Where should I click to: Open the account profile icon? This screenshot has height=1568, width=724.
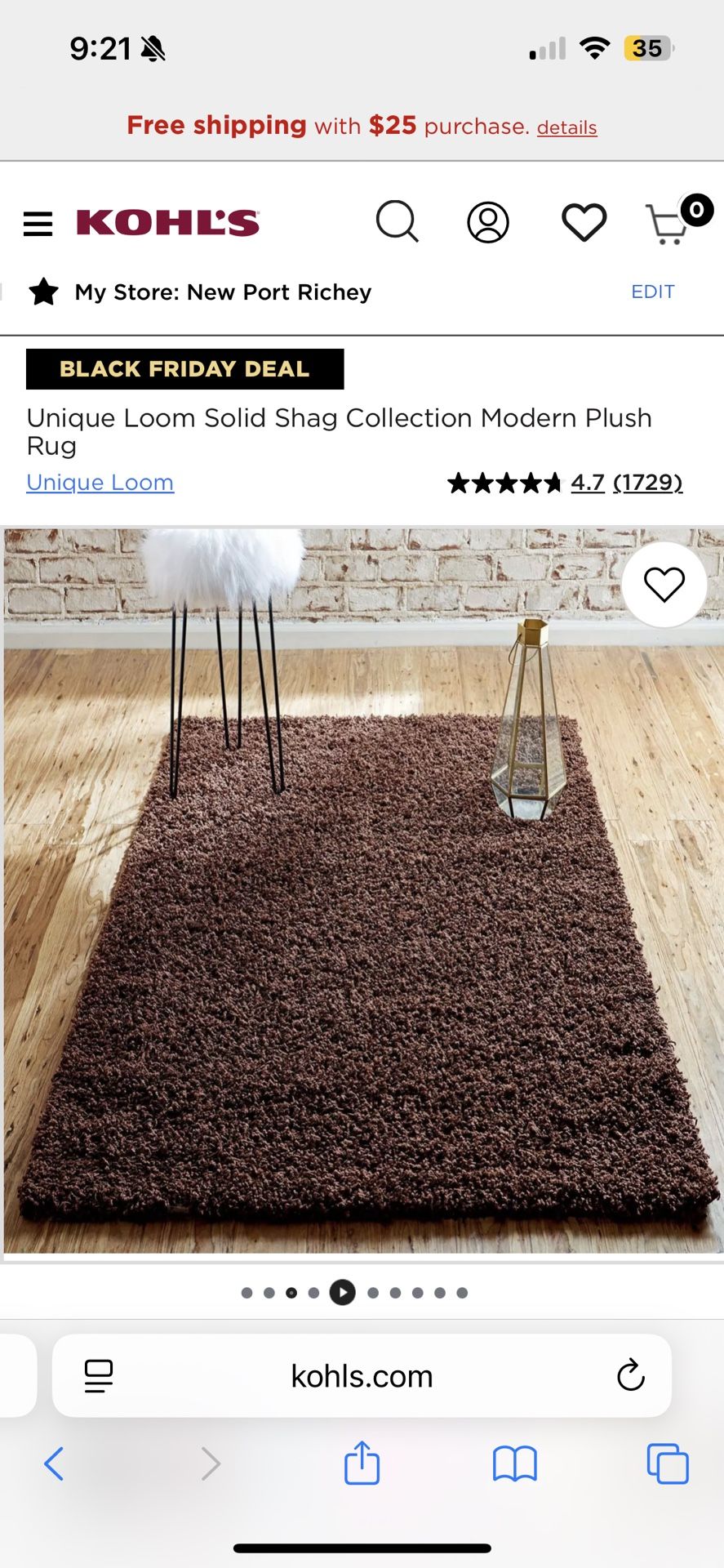(x=488, y=221)
